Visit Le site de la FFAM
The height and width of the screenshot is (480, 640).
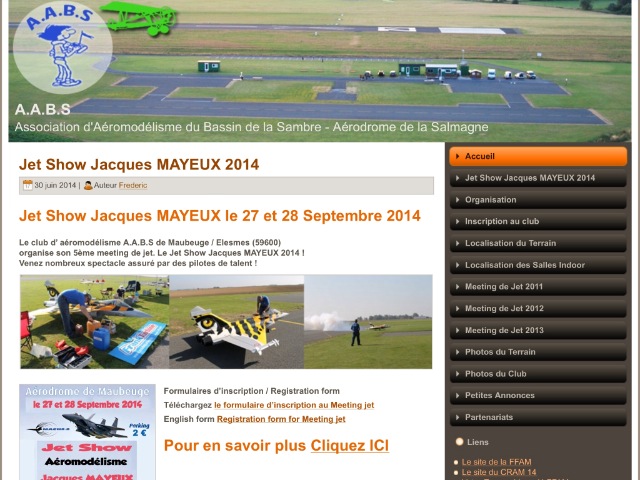click(496, 462)
